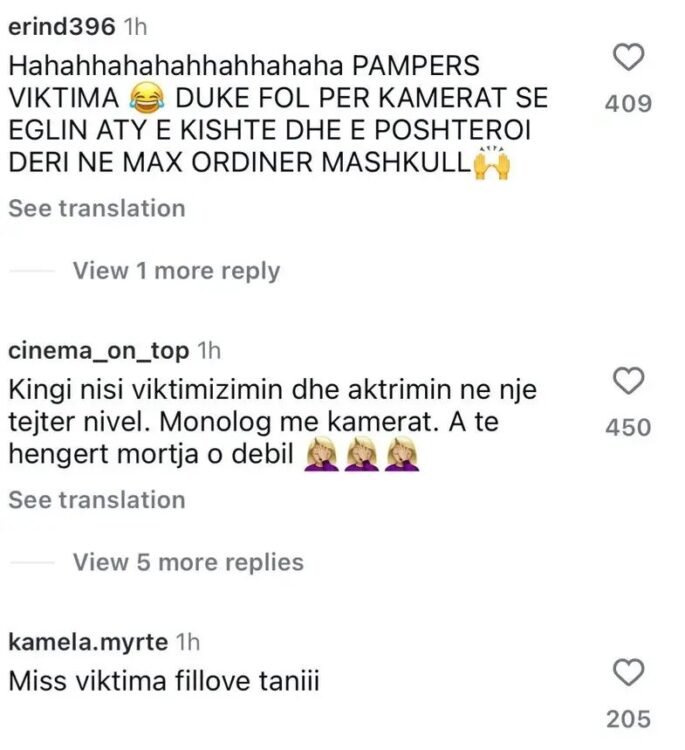
Task: Like erind396's comment
Action: [x=628, y=59]
